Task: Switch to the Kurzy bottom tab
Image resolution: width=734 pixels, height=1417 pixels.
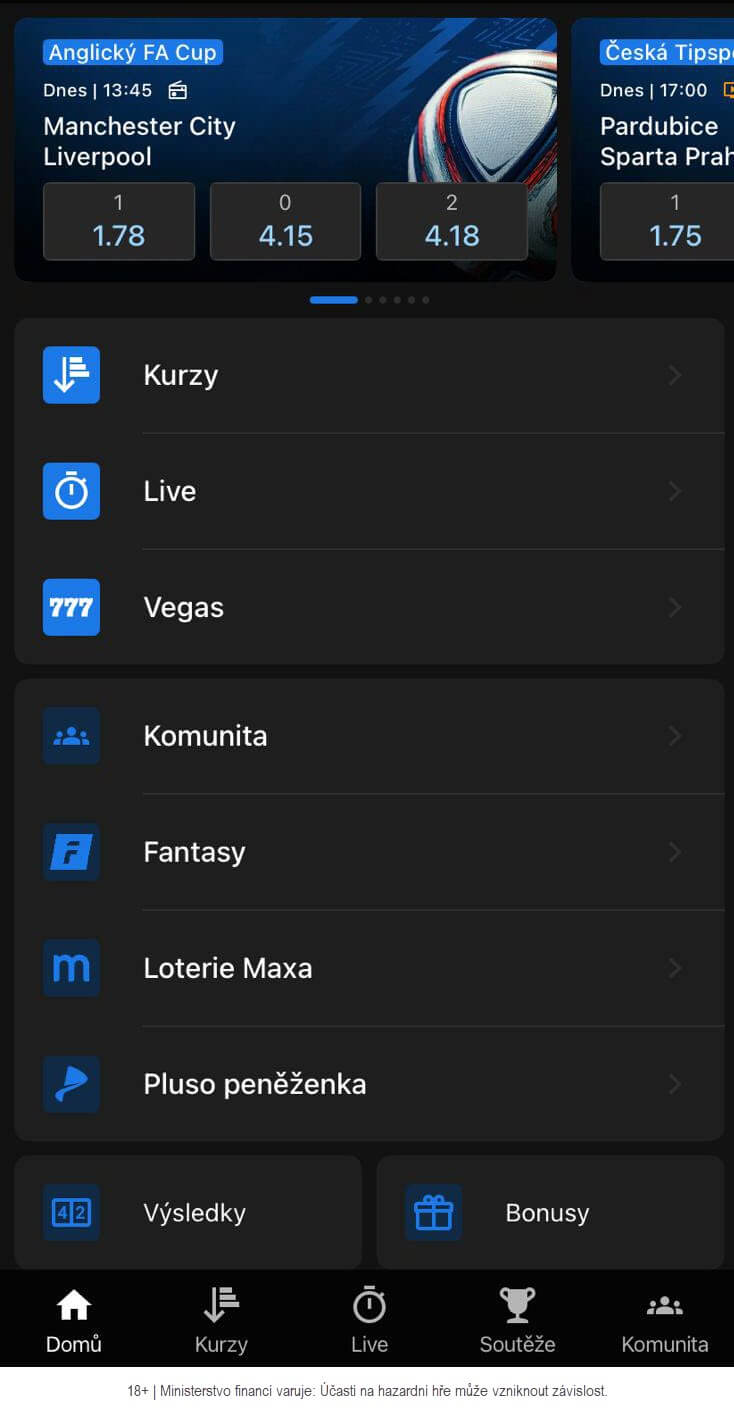Action: coord(221,1320)
